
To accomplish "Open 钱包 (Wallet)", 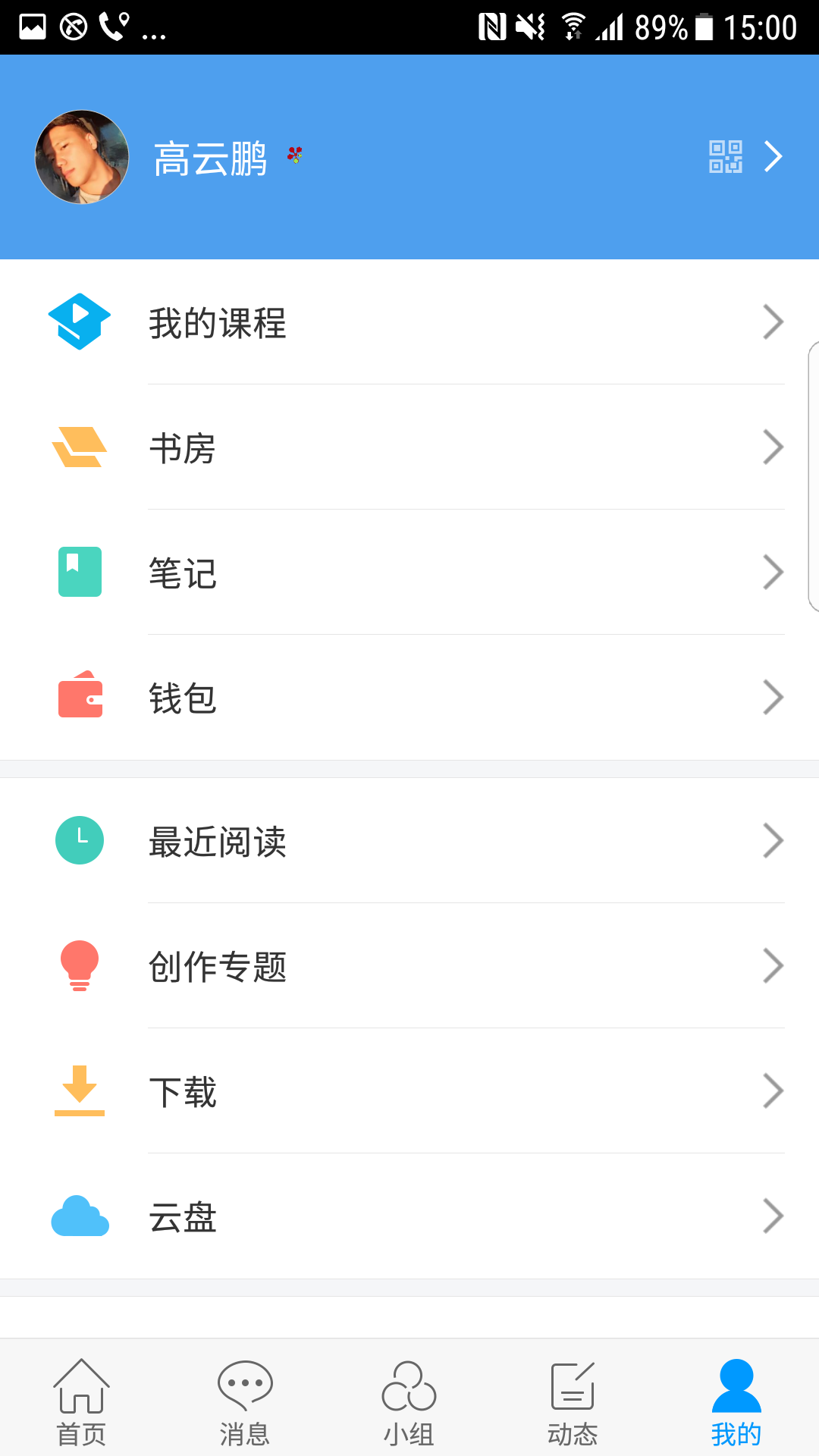I will [x=409, y=698].
